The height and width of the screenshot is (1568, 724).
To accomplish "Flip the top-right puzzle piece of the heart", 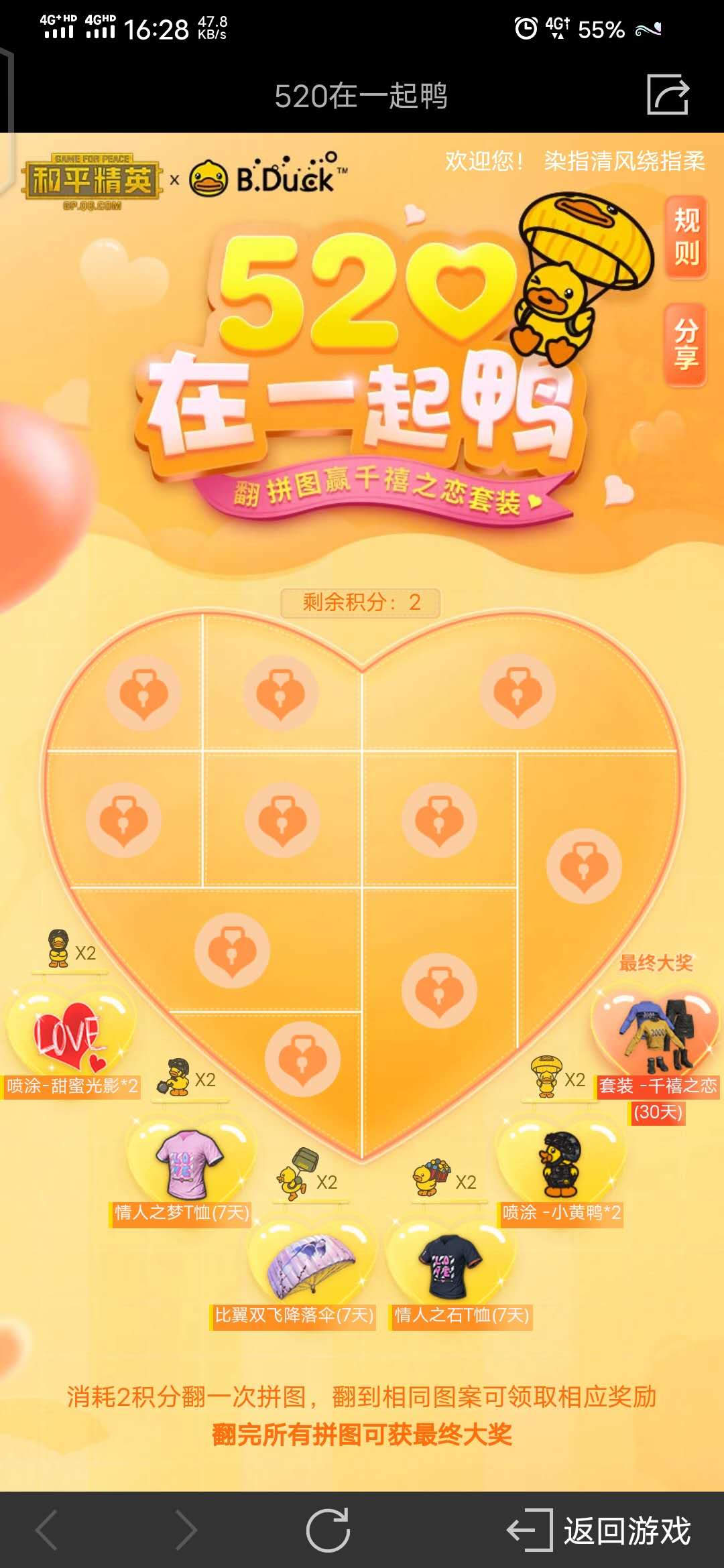I will [x=517, y=692].
